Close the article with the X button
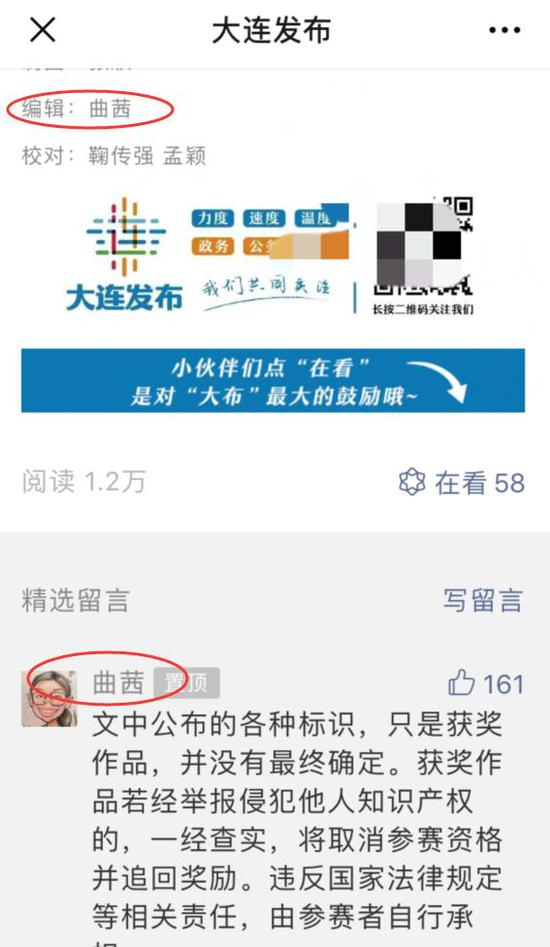The height and width of the screenshot is (947, 550). click(42, 30)
